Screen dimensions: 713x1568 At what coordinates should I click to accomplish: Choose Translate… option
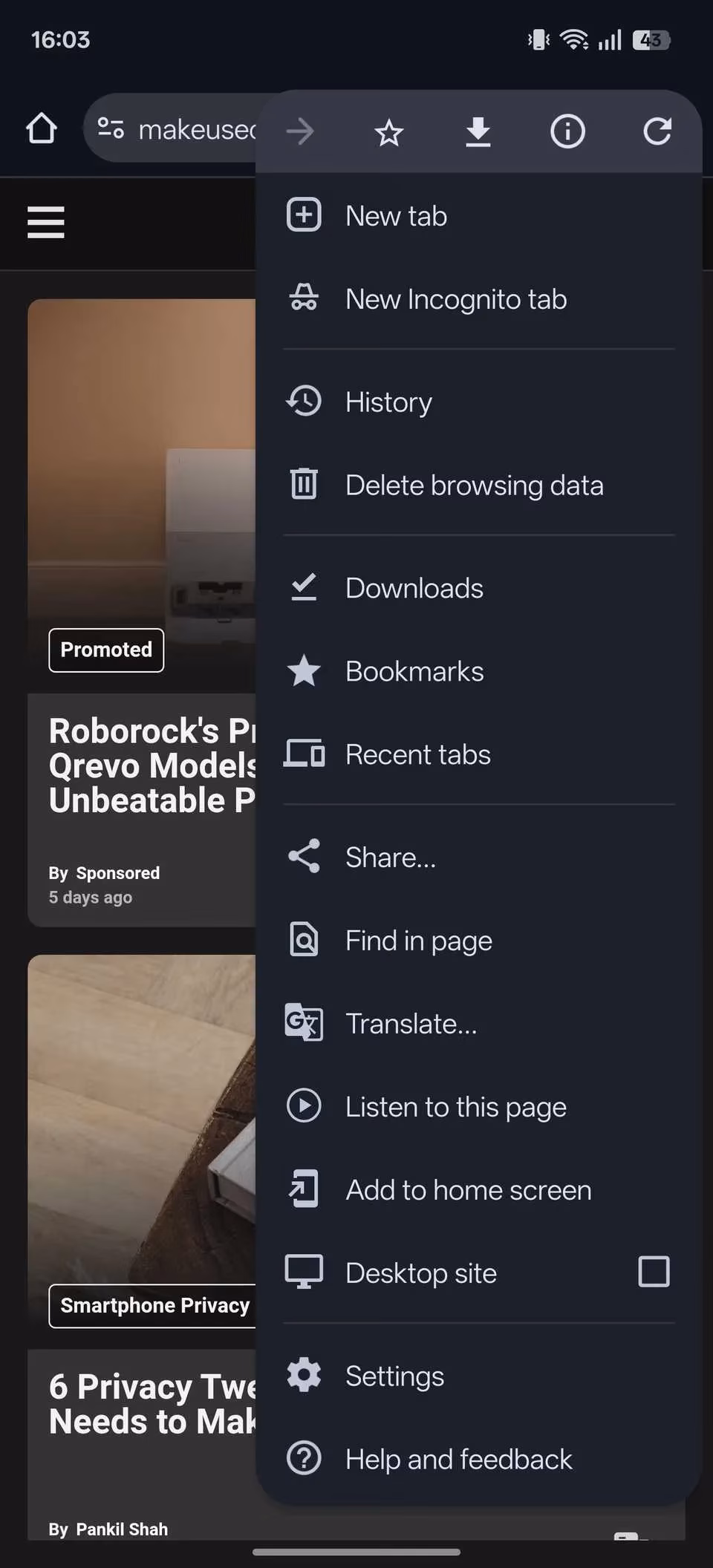click(x=479, y=1023)
